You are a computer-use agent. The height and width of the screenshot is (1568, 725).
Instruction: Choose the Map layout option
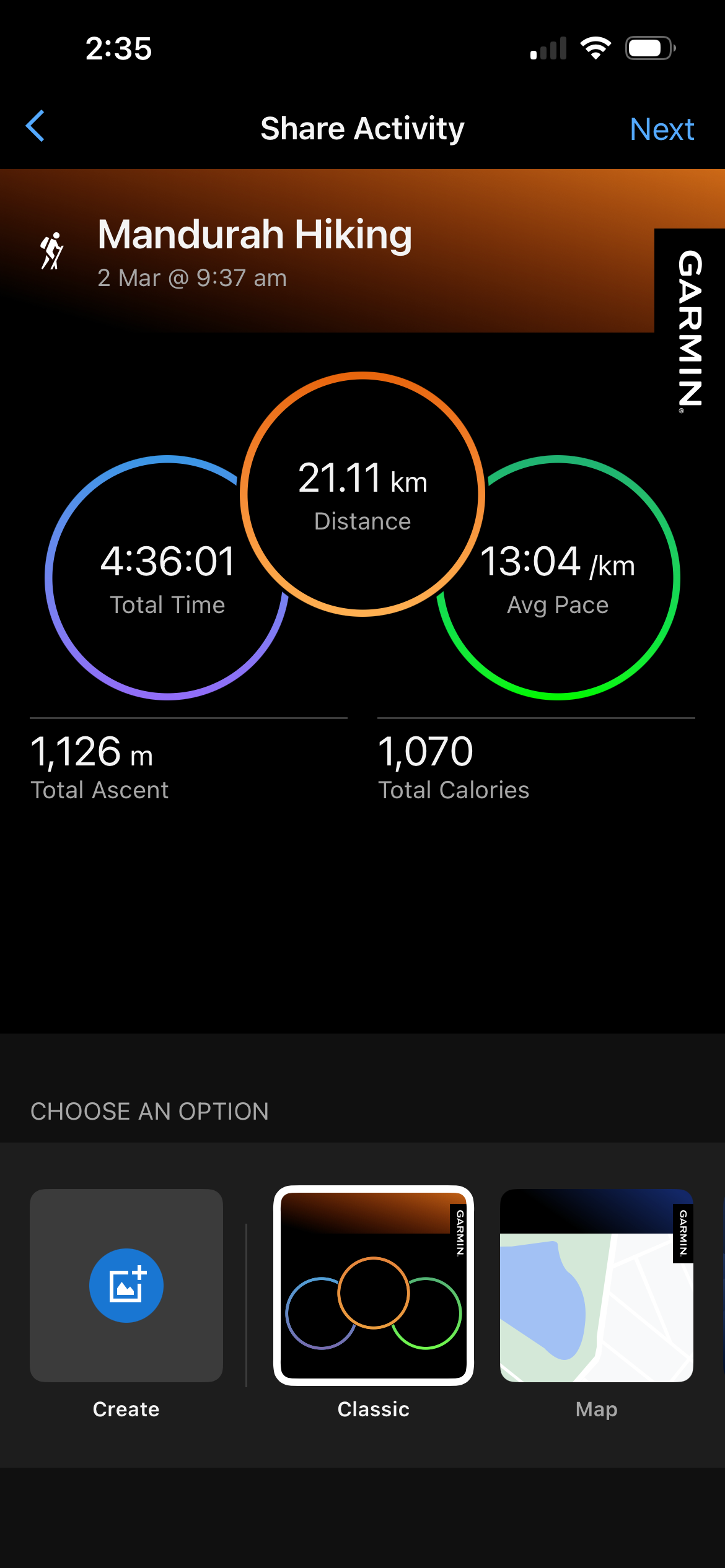coord(596,1286)
